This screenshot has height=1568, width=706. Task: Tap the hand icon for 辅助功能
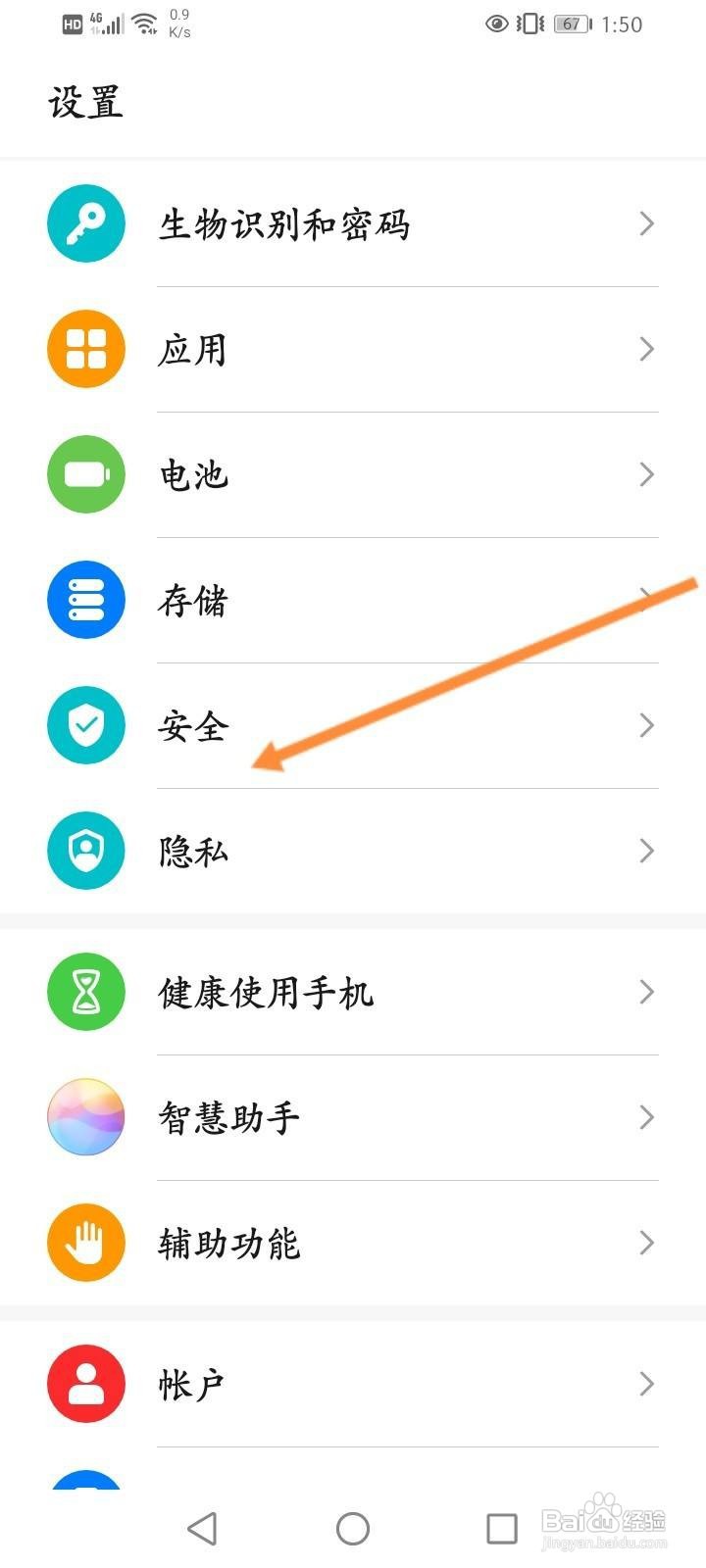tap(85, 1243)
